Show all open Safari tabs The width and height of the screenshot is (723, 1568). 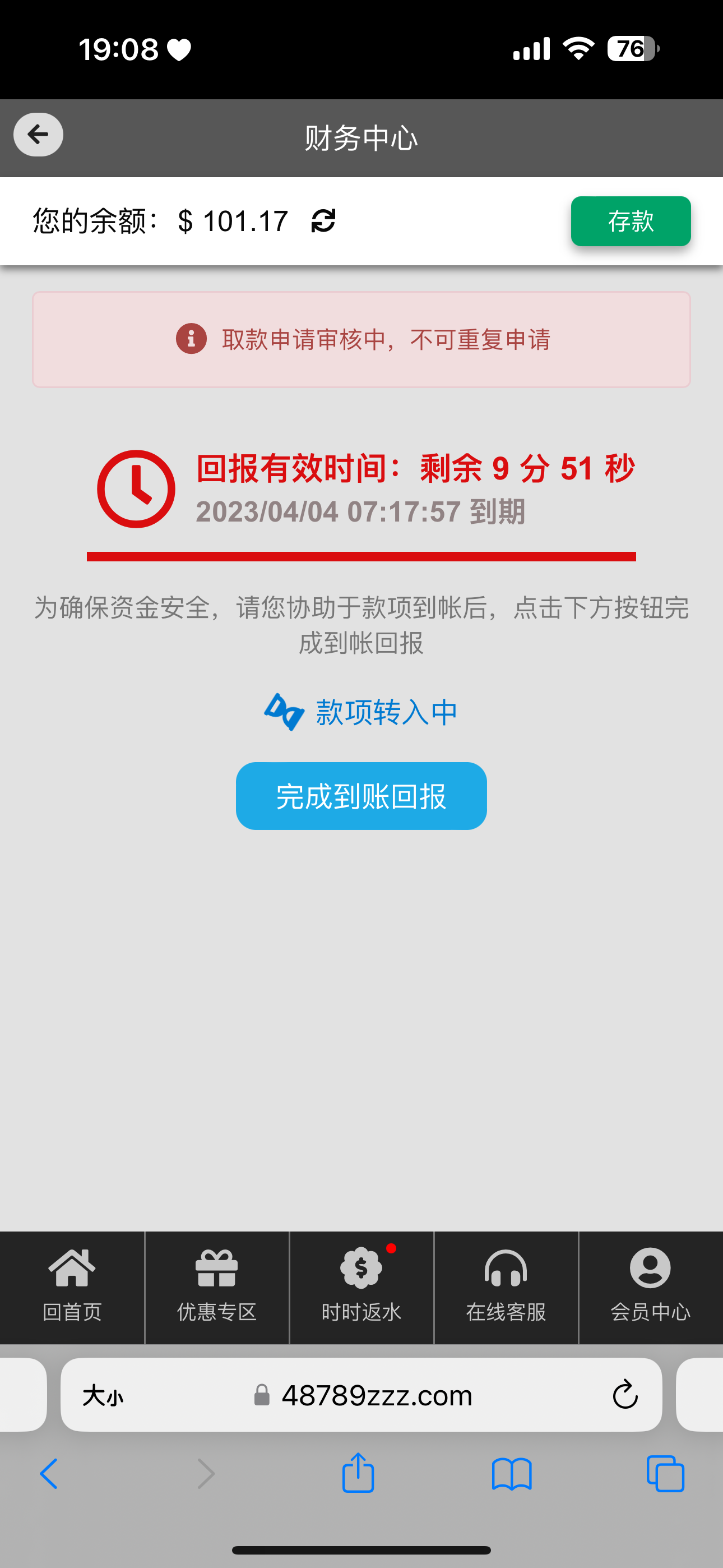(x=665, y=1474)
